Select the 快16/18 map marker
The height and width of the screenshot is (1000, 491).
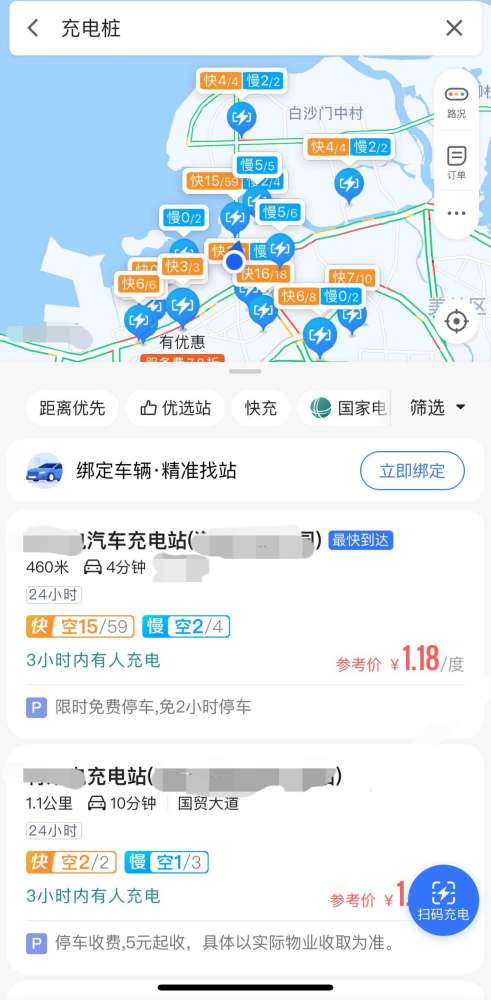click(x=264, y=274)
